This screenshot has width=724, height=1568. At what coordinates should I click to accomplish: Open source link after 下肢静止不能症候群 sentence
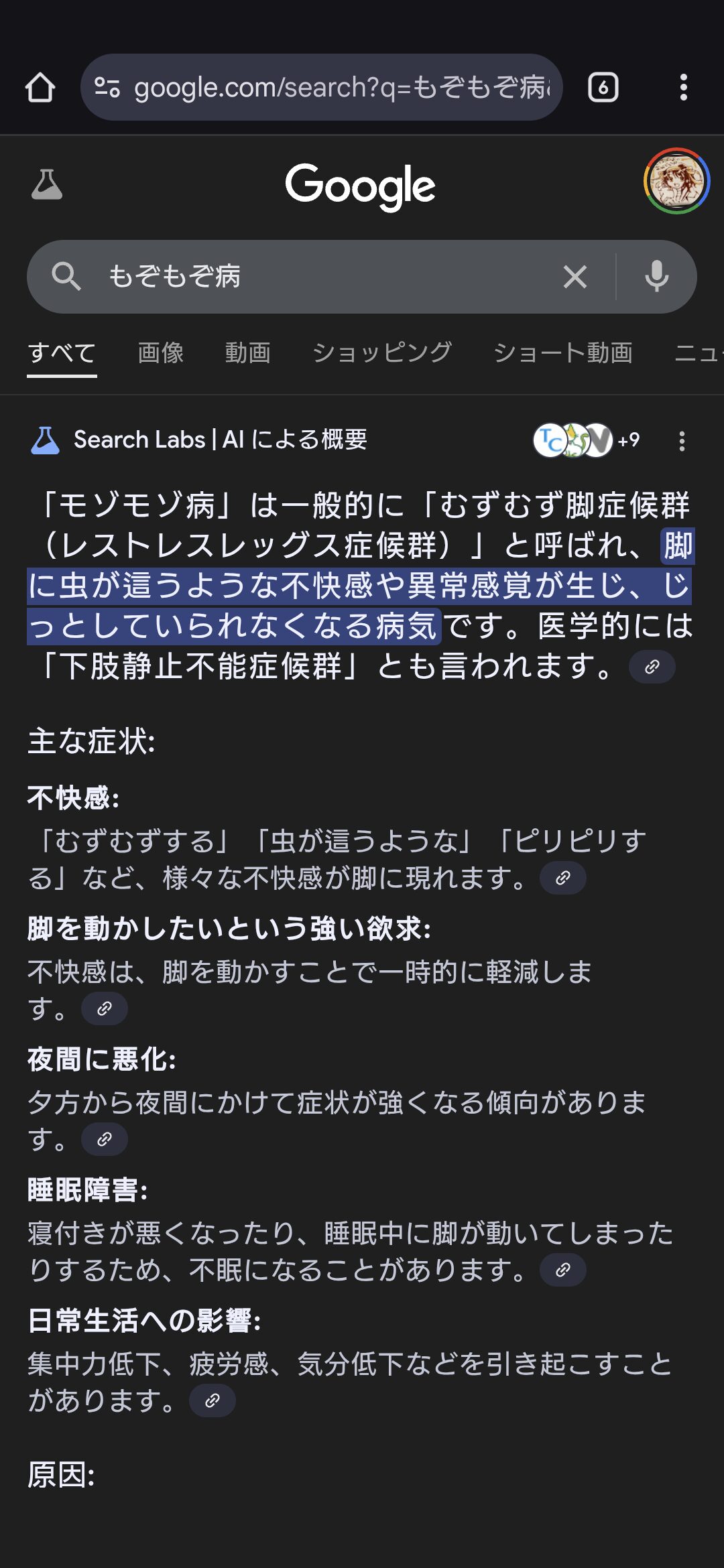click(652, 667)
